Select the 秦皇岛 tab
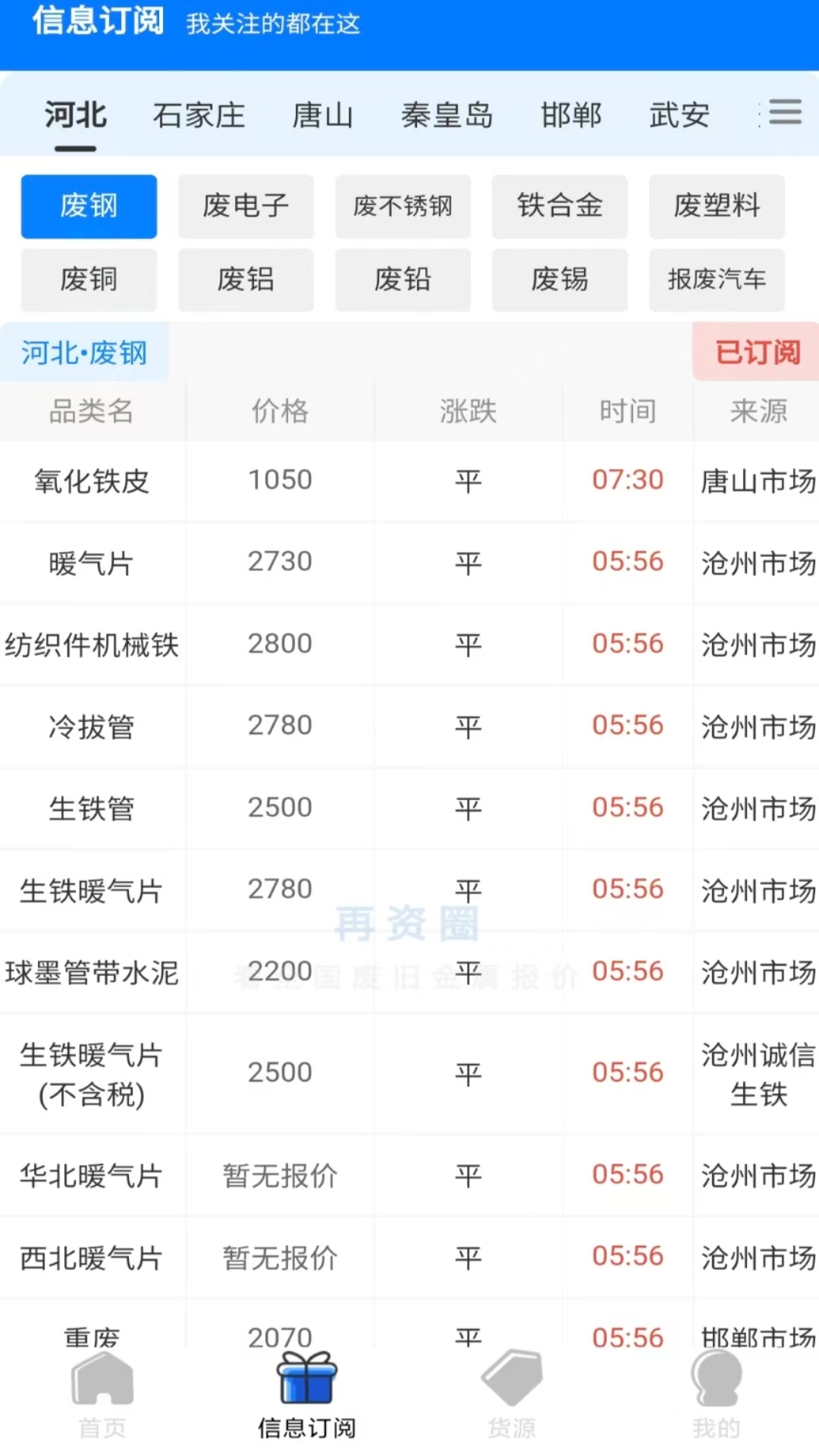This screenshot has height=1456, width=819. pyautogui.click(x=447, y=116)
